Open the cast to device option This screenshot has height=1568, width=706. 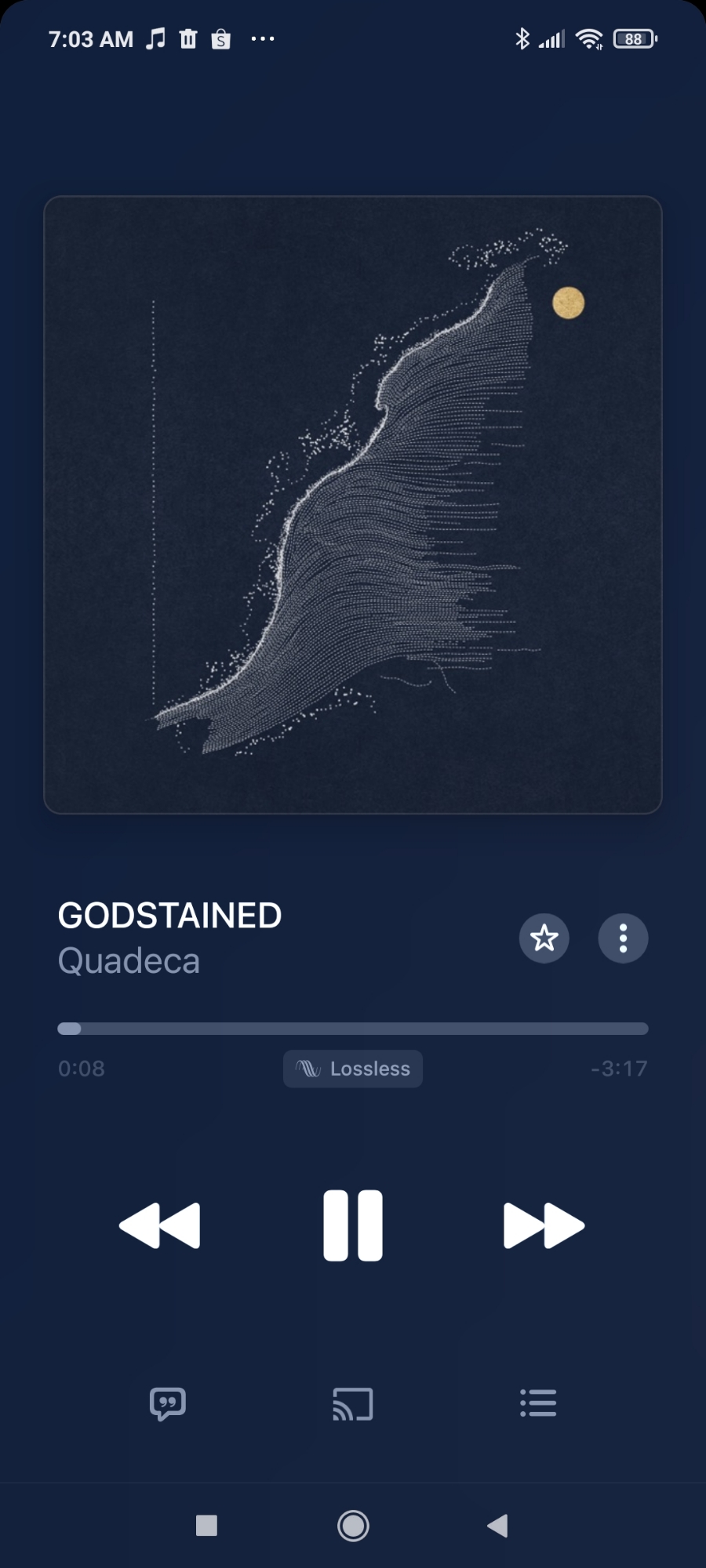pos(353,1403)
